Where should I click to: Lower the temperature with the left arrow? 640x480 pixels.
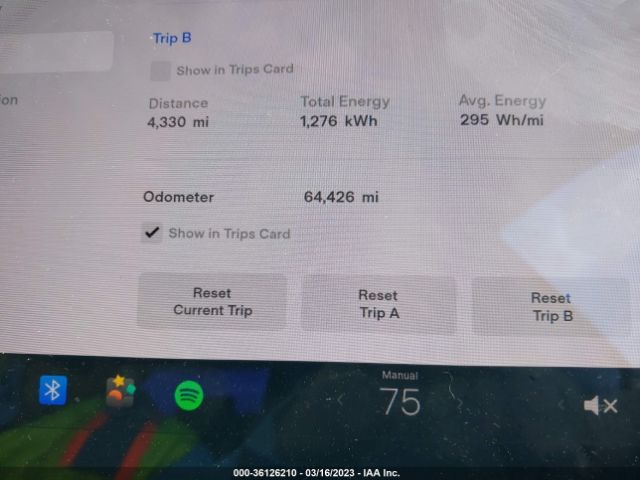[340, 401]
